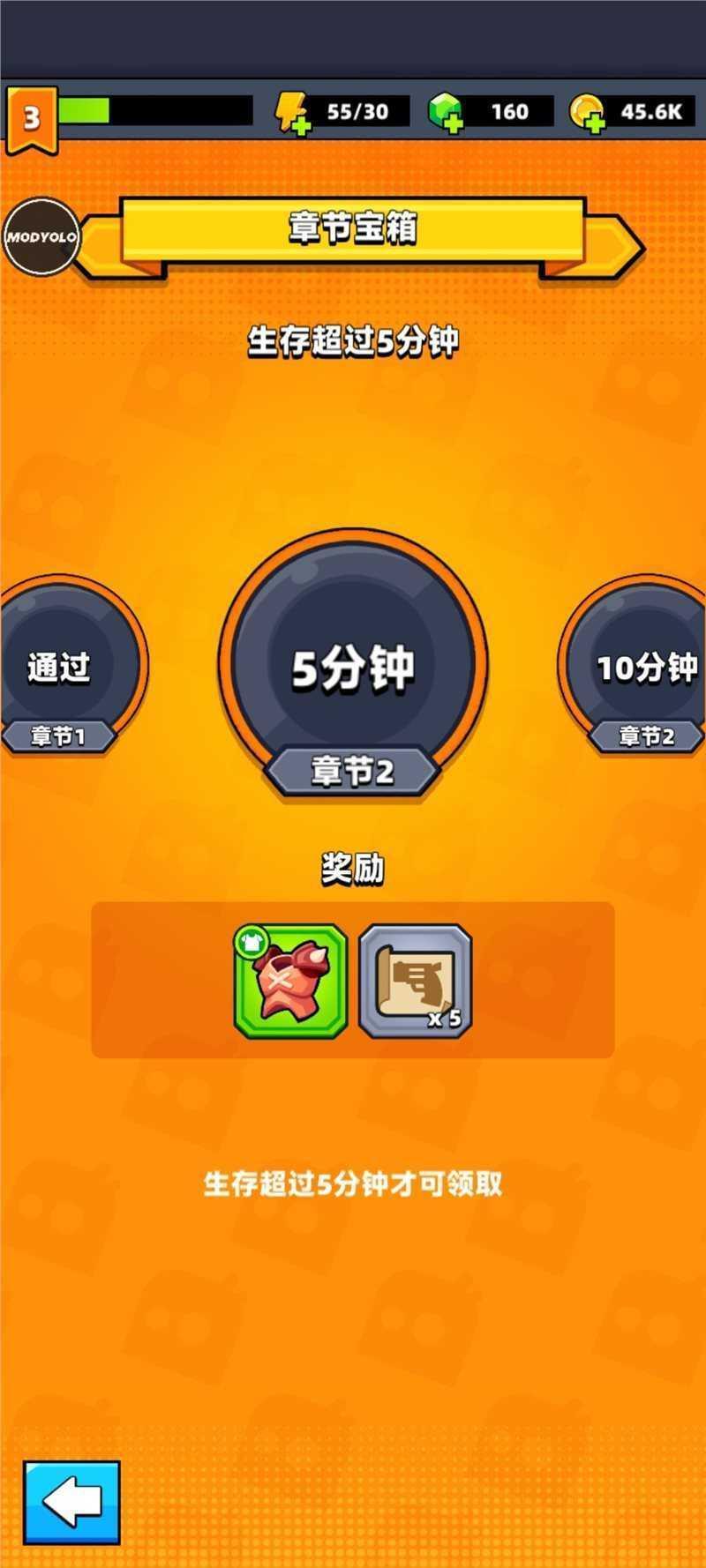
Task: Go back using the blue arrow button
Action: pos(71,1503)
